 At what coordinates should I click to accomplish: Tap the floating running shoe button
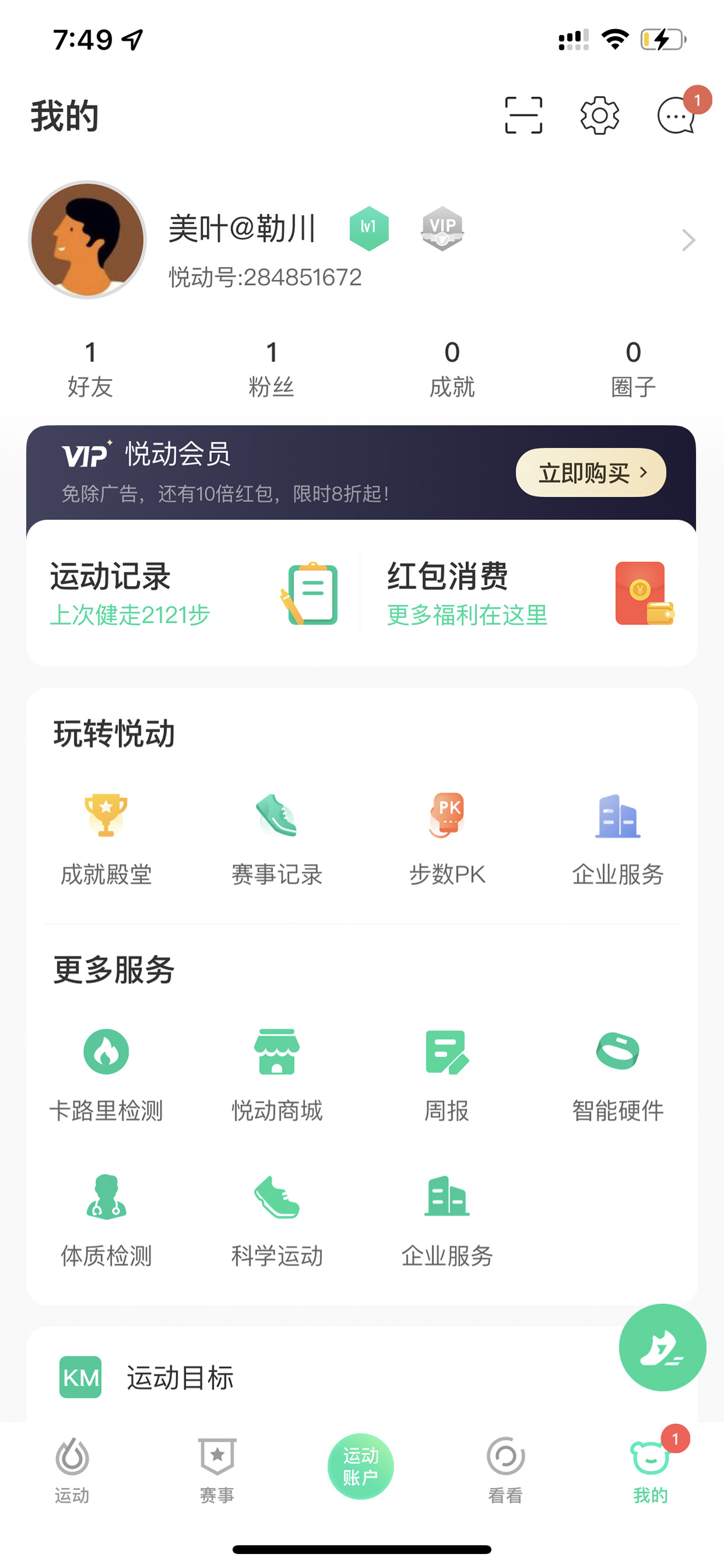(x=662, y=1347)
